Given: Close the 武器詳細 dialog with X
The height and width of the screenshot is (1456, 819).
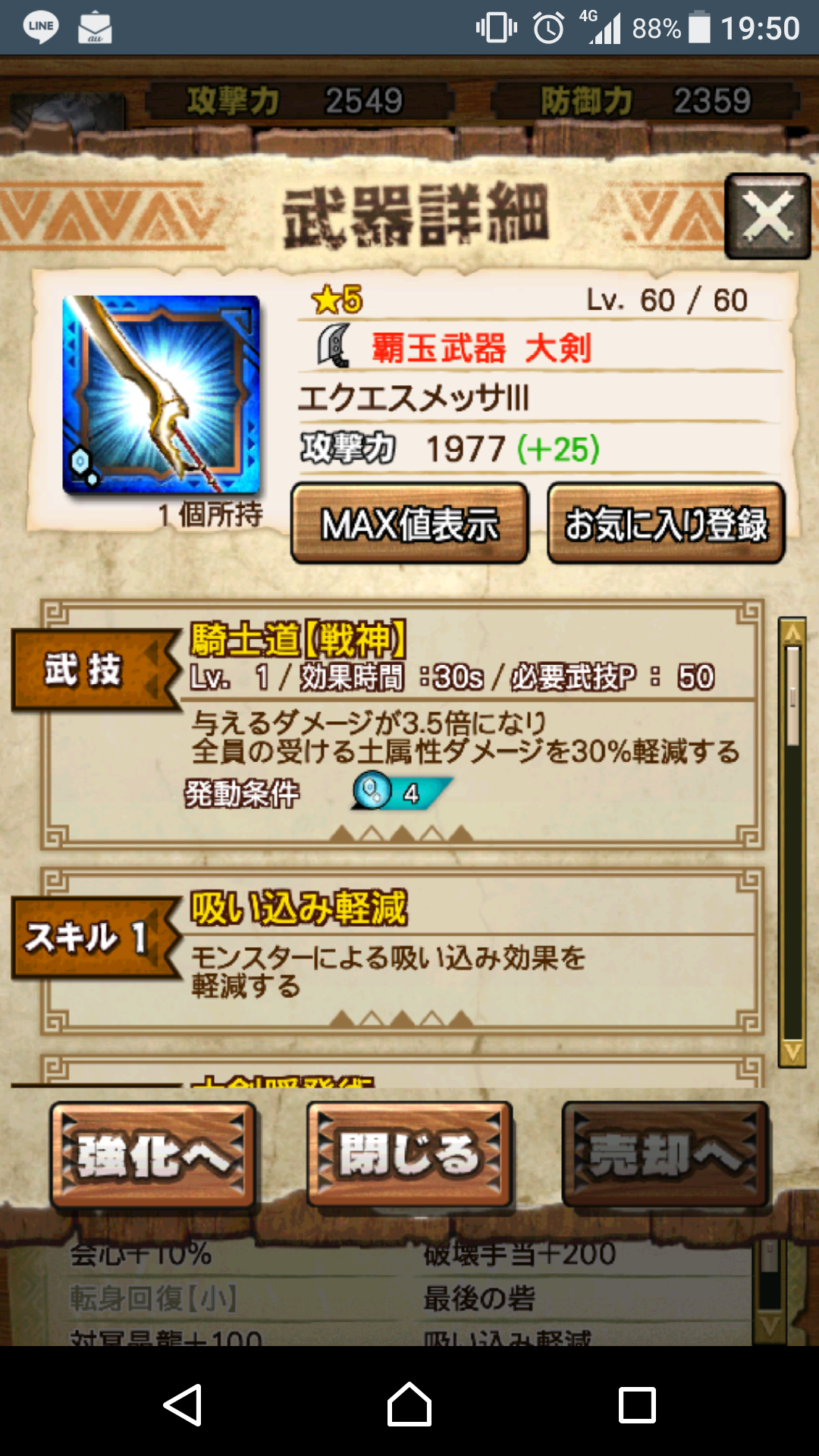Looking at the screenshot, I should (767, 217).
